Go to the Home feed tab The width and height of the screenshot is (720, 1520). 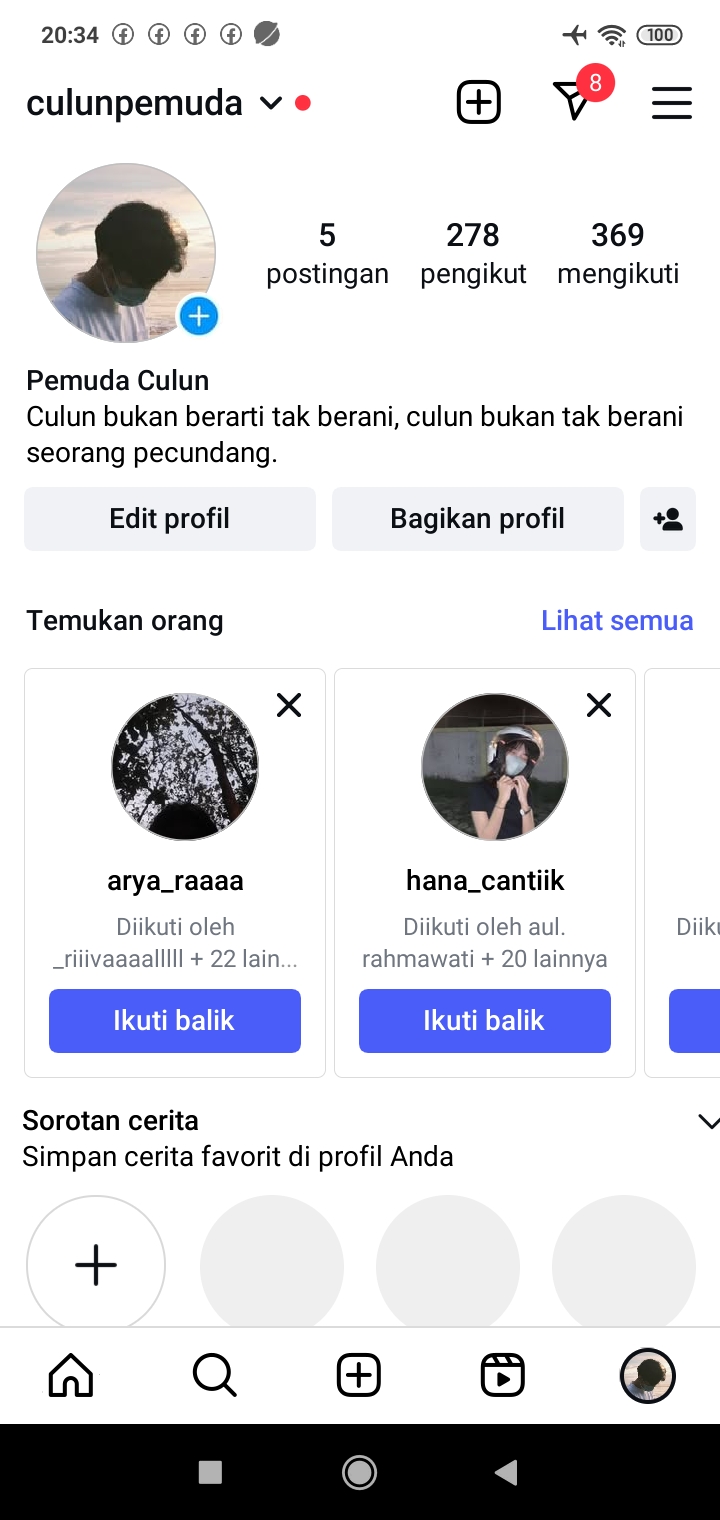[71, 1376]
